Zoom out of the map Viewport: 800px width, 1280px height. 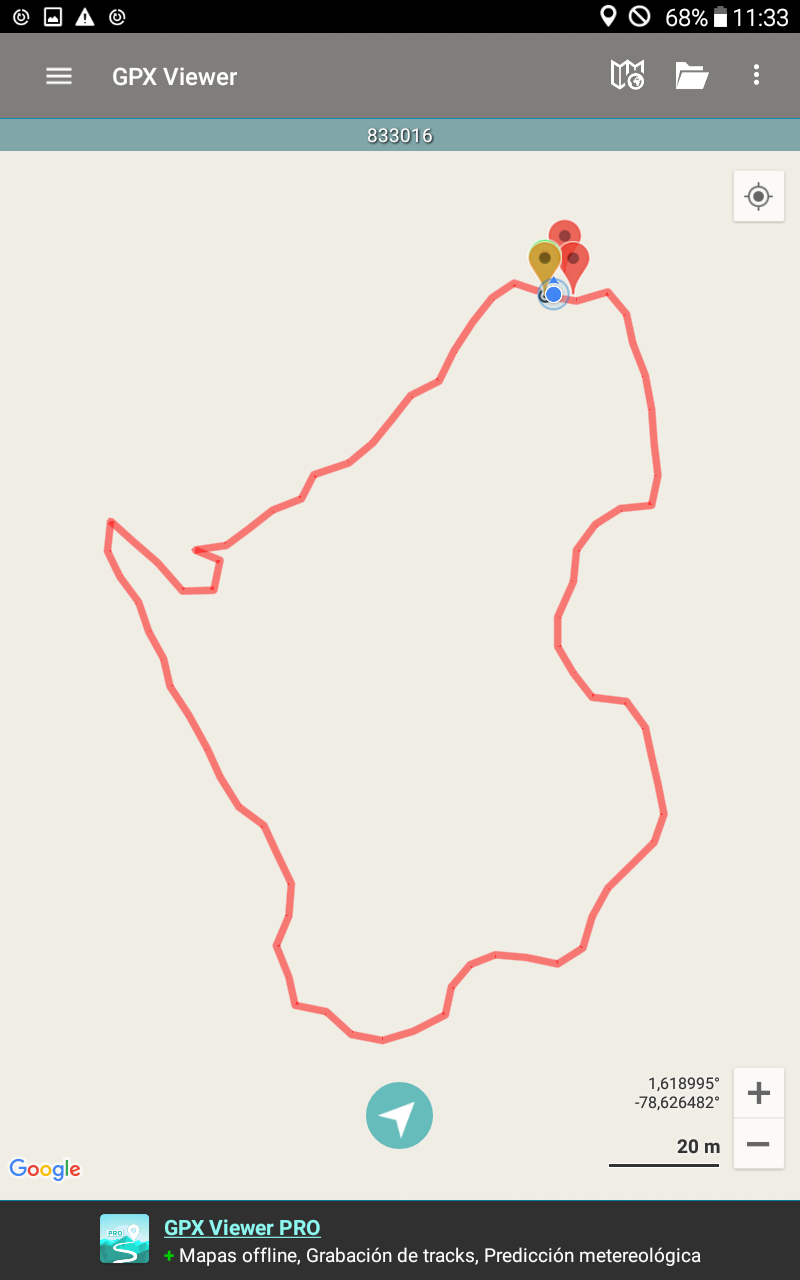pos(759,1144)
